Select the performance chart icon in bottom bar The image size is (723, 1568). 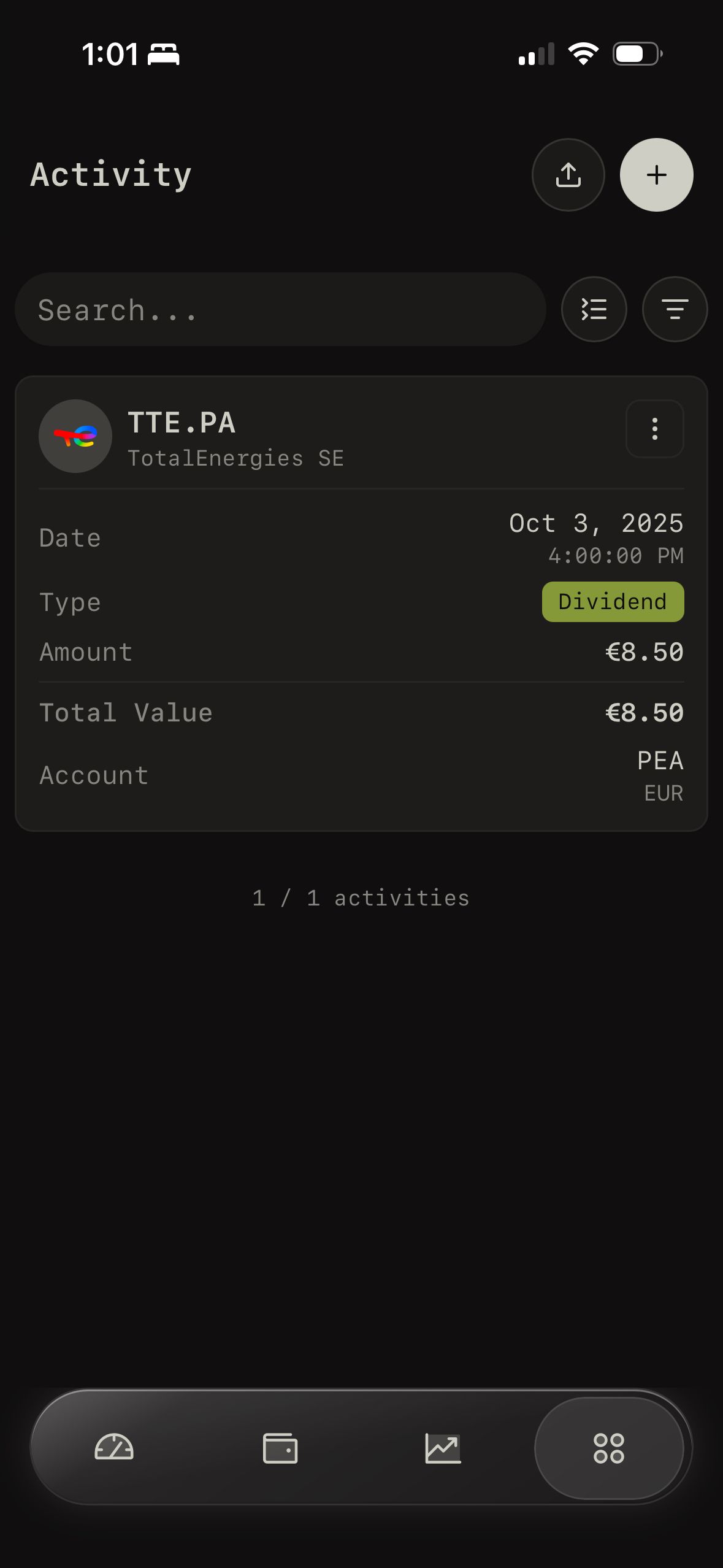(443, 1448)
